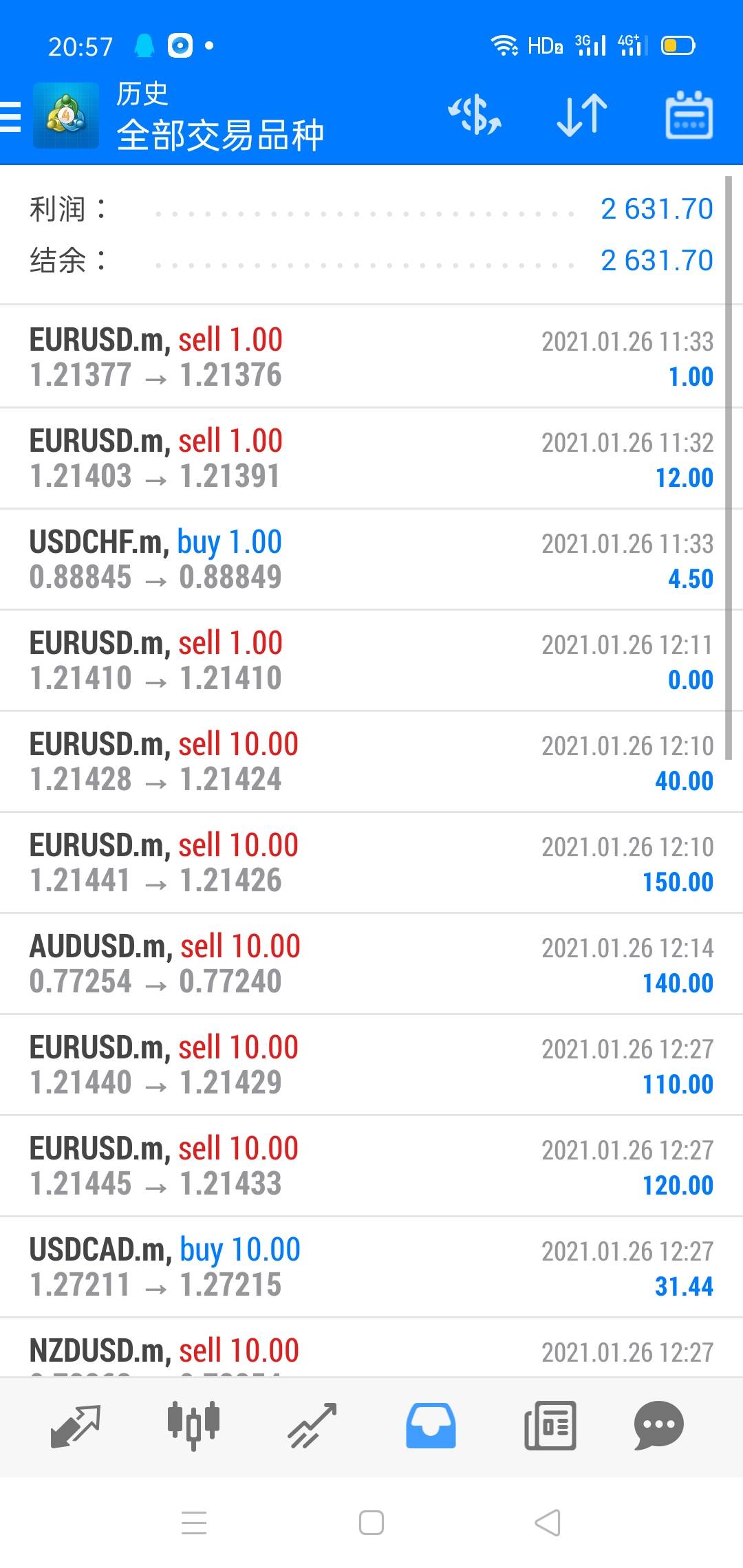
Task: Open the news tab
Action: point(550,1426)
